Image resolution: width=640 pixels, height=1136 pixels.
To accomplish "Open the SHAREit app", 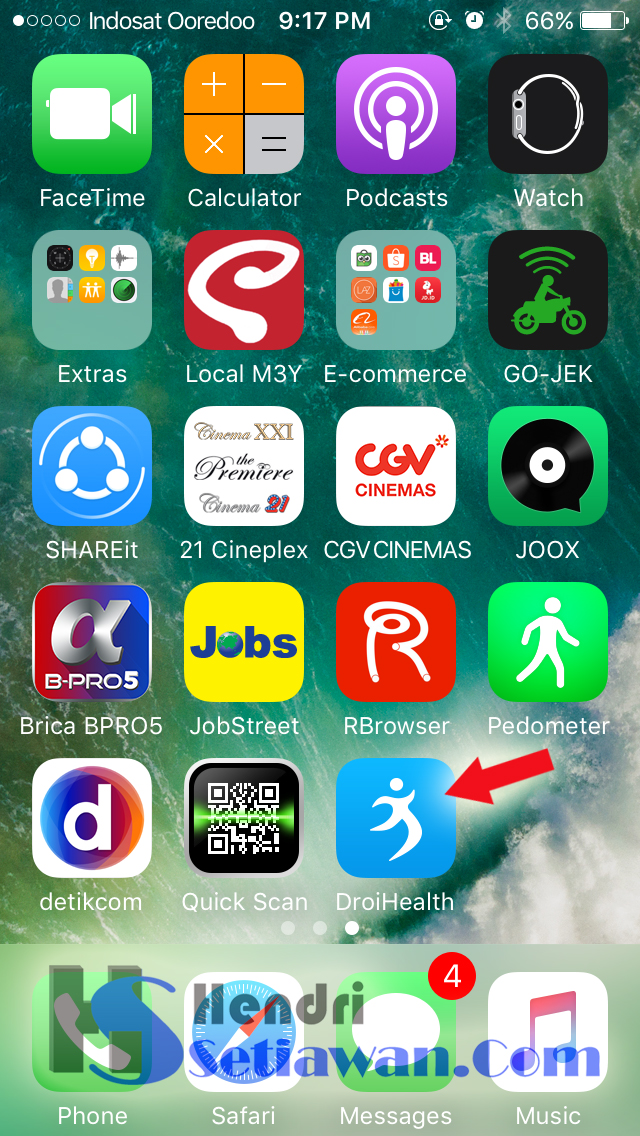I will coord(92,466).
